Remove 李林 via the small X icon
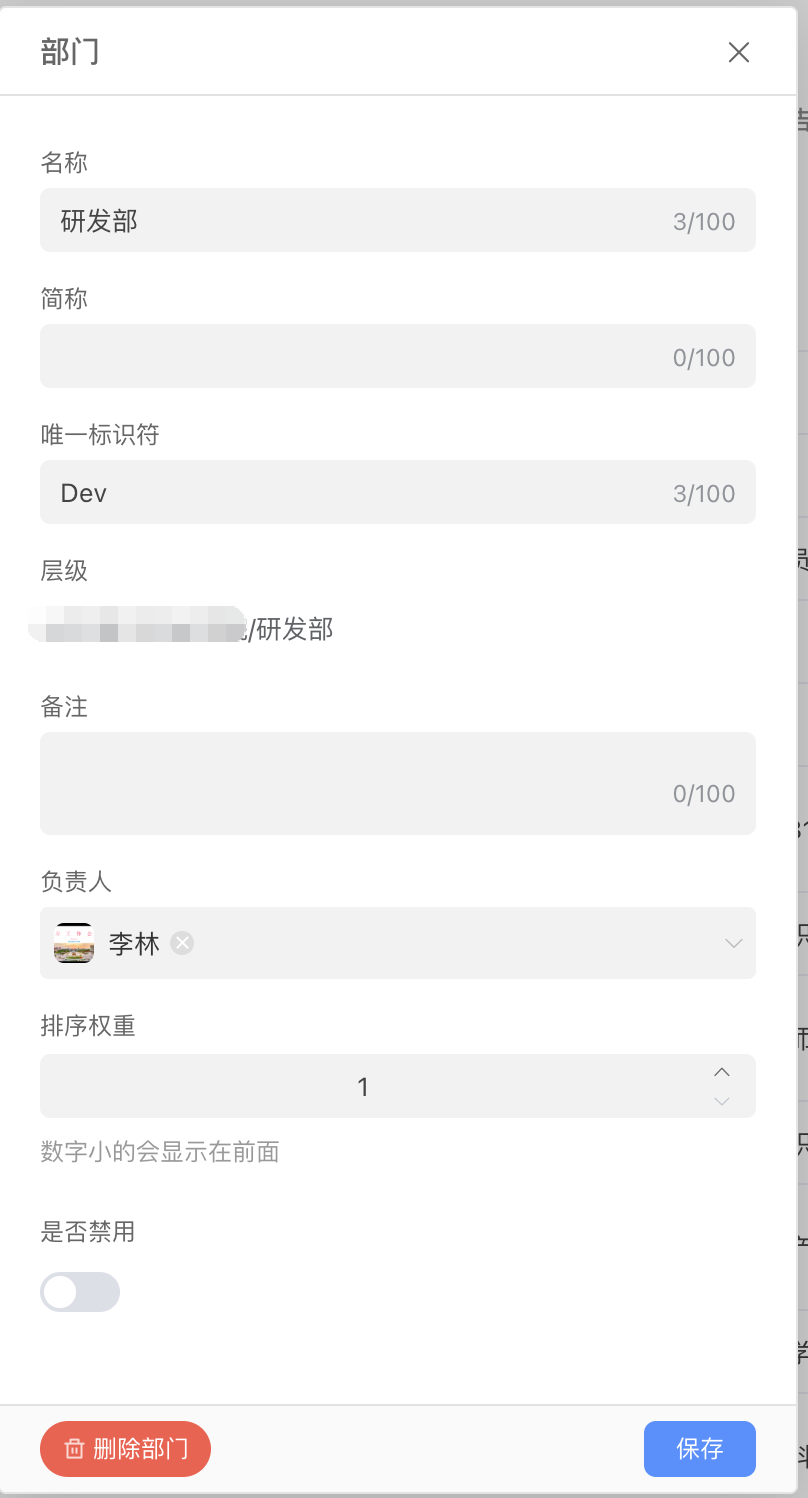The width and height of the screenshot is (808, 1498). [181, 942]
